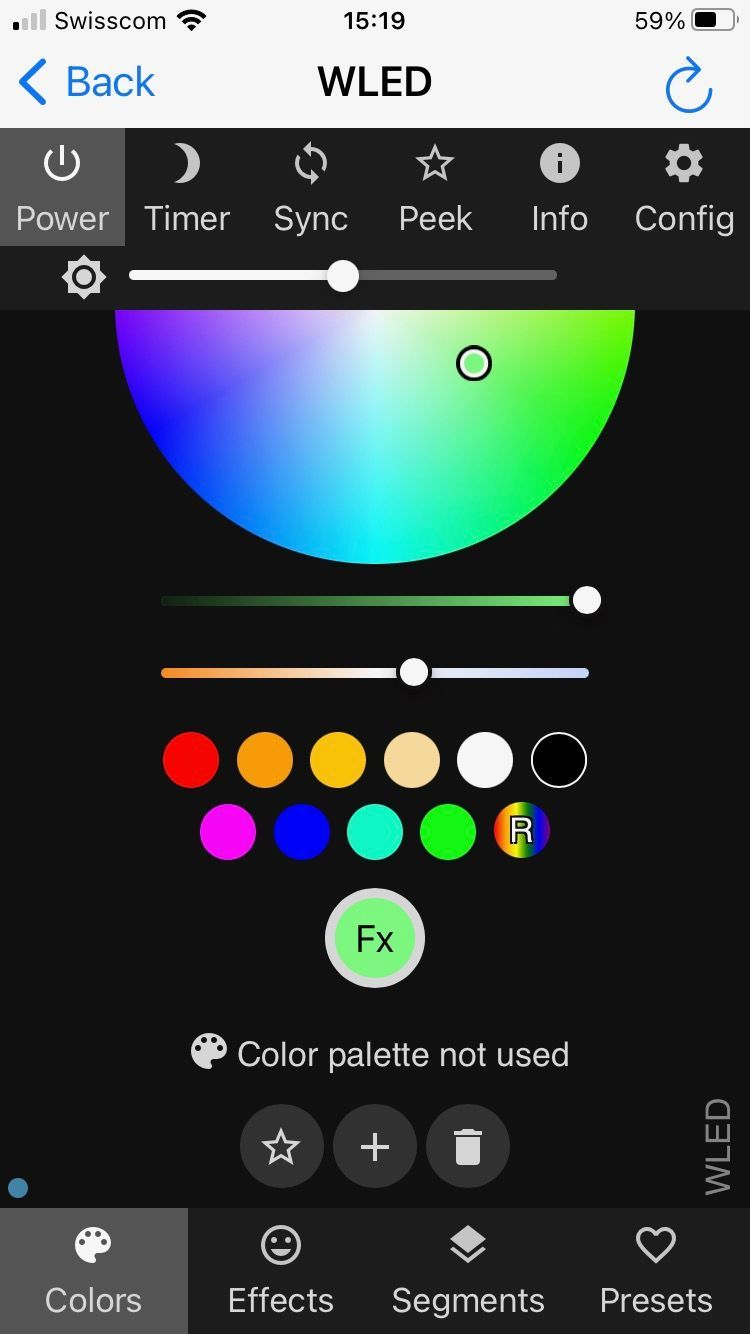Screen dimensions: 750x1334
Task: Show the Info panel
Action: click(559, 187)
